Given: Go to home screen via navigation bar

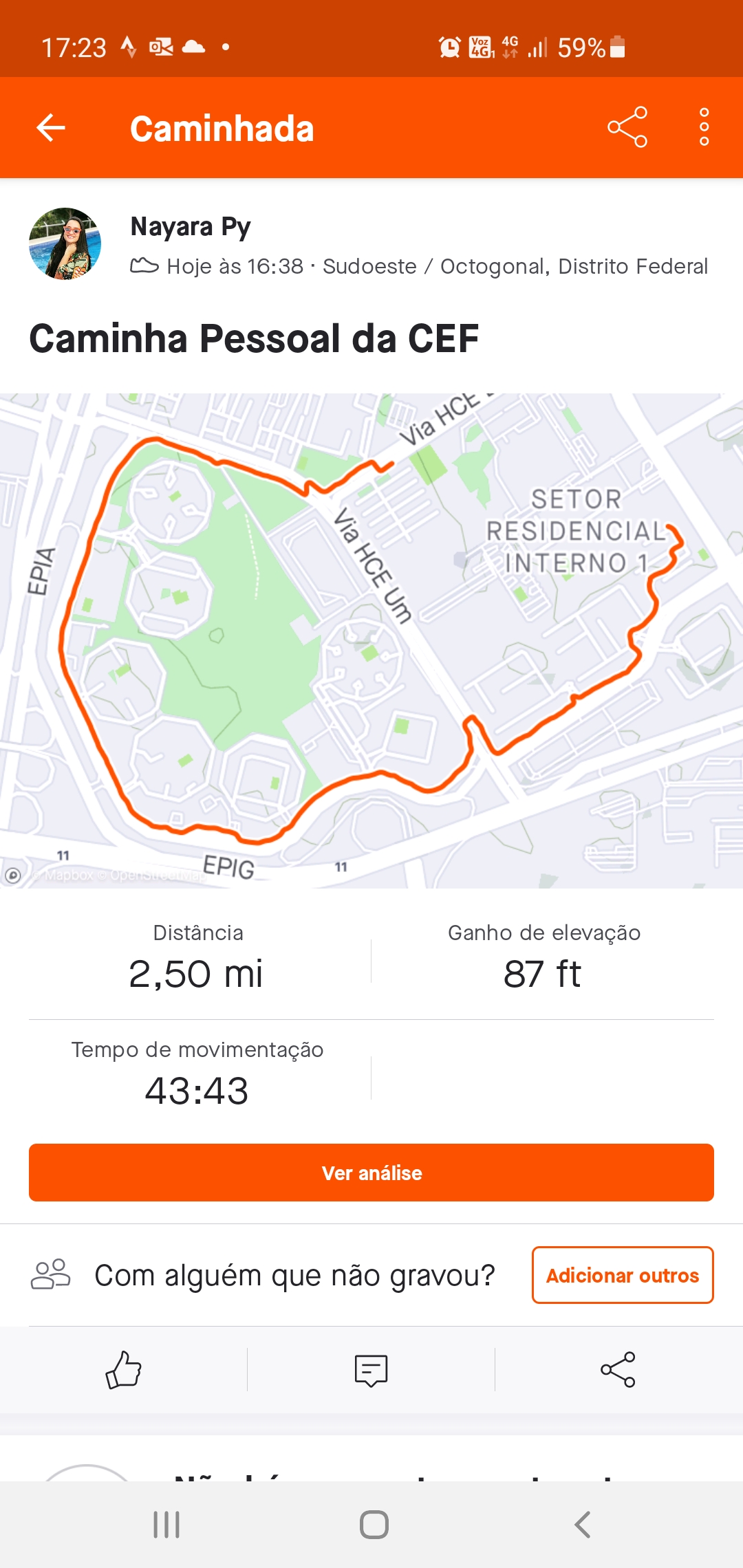Looking at the screenshot, I should coord(374,1525).
